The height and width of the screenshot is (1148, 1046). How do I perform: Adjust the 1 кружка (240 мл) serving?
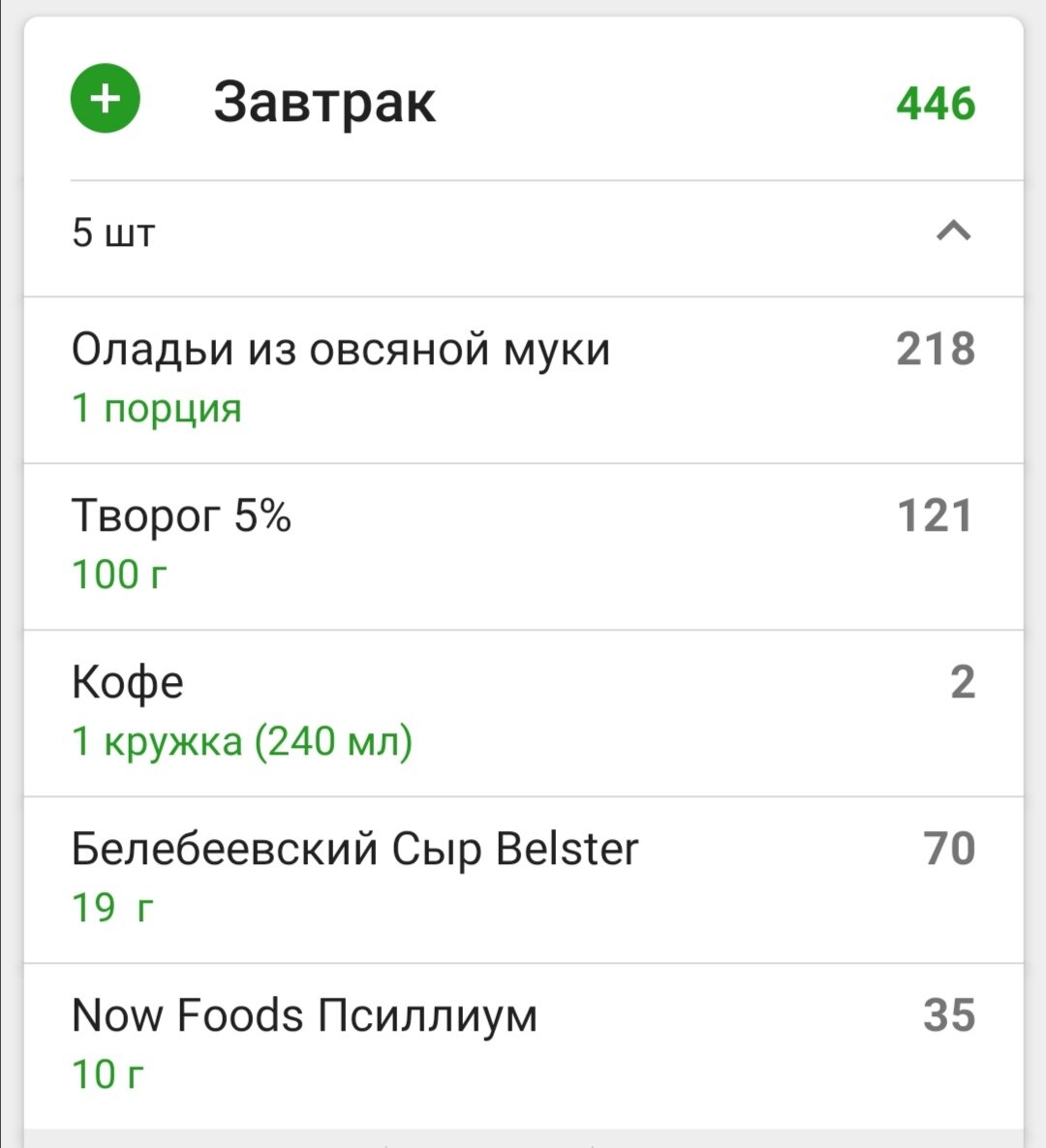[242, 739]
